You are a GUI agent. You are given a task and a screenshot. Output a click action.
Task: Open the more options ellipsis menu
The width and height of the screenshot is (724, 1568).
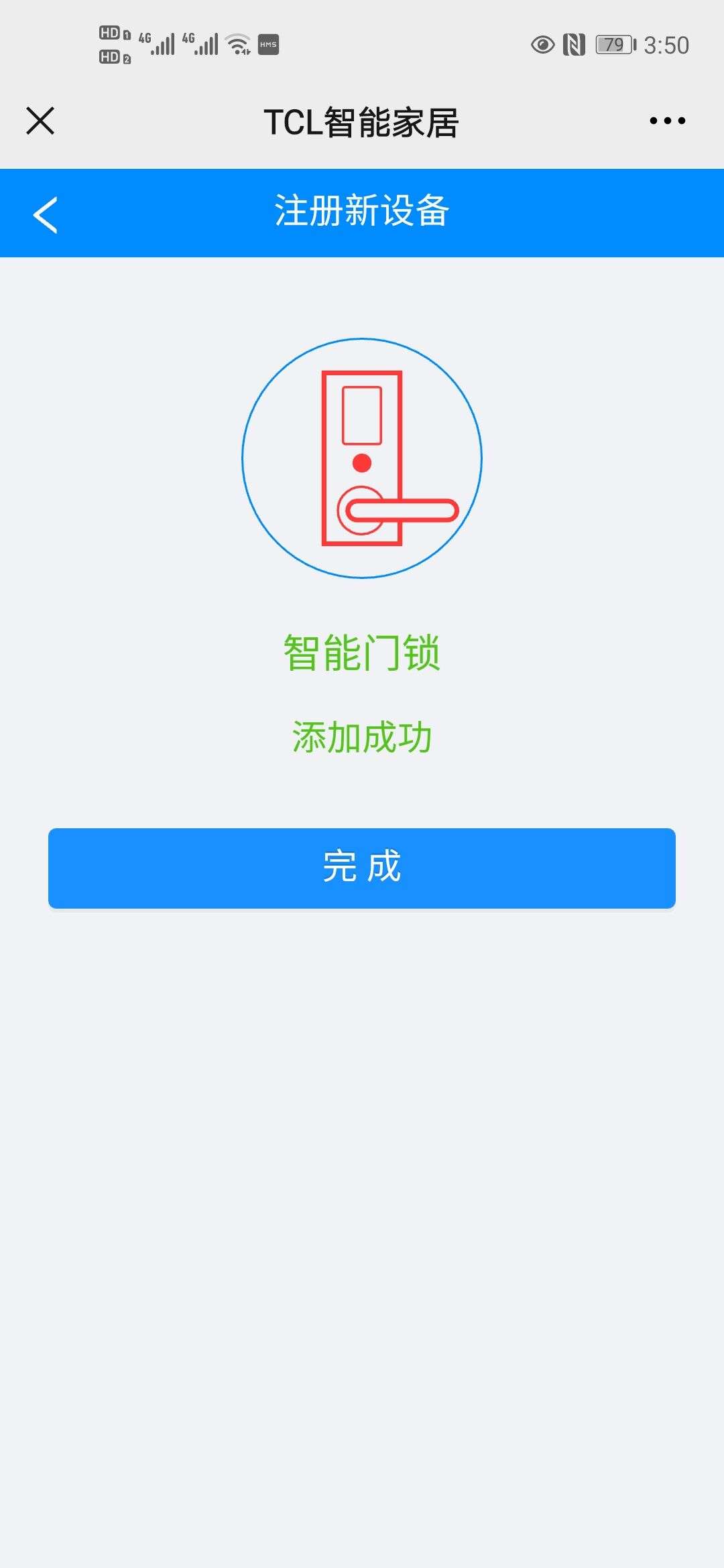(x=666, y=121)
